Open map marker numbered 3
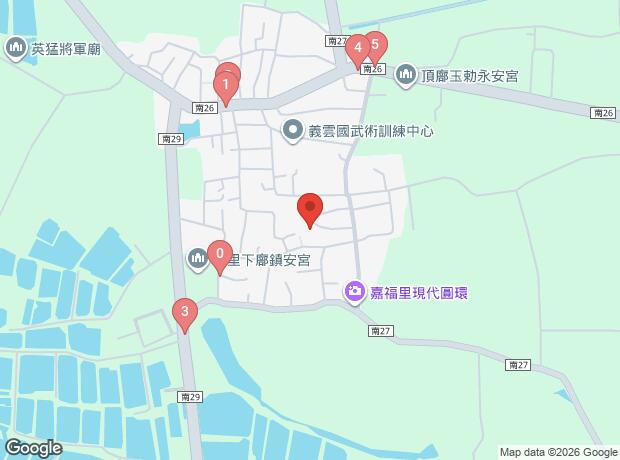620x460 pixels. pyautogui.click(x=184, y=314)
